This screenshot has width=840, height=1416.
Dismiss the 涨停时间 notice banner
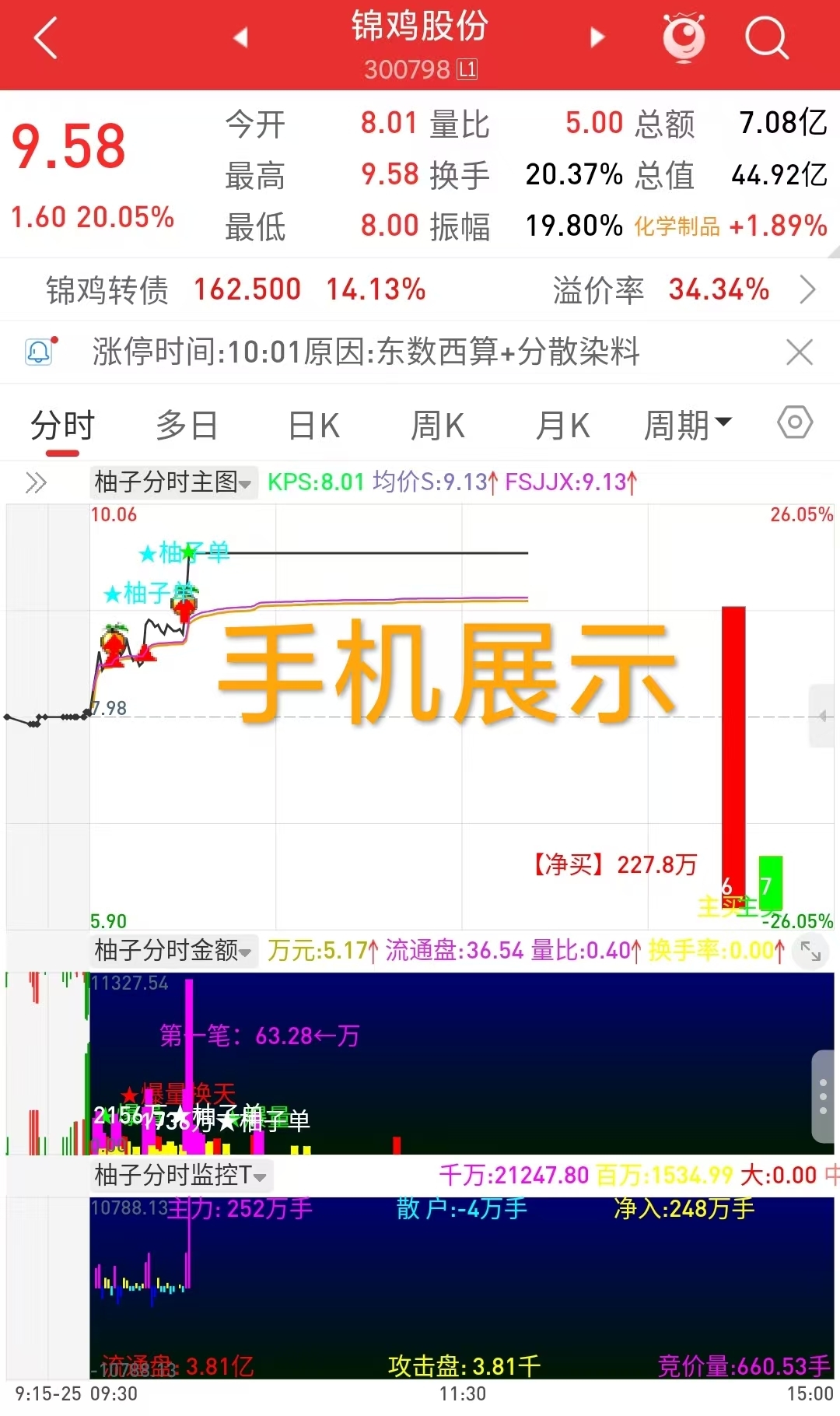800,352
